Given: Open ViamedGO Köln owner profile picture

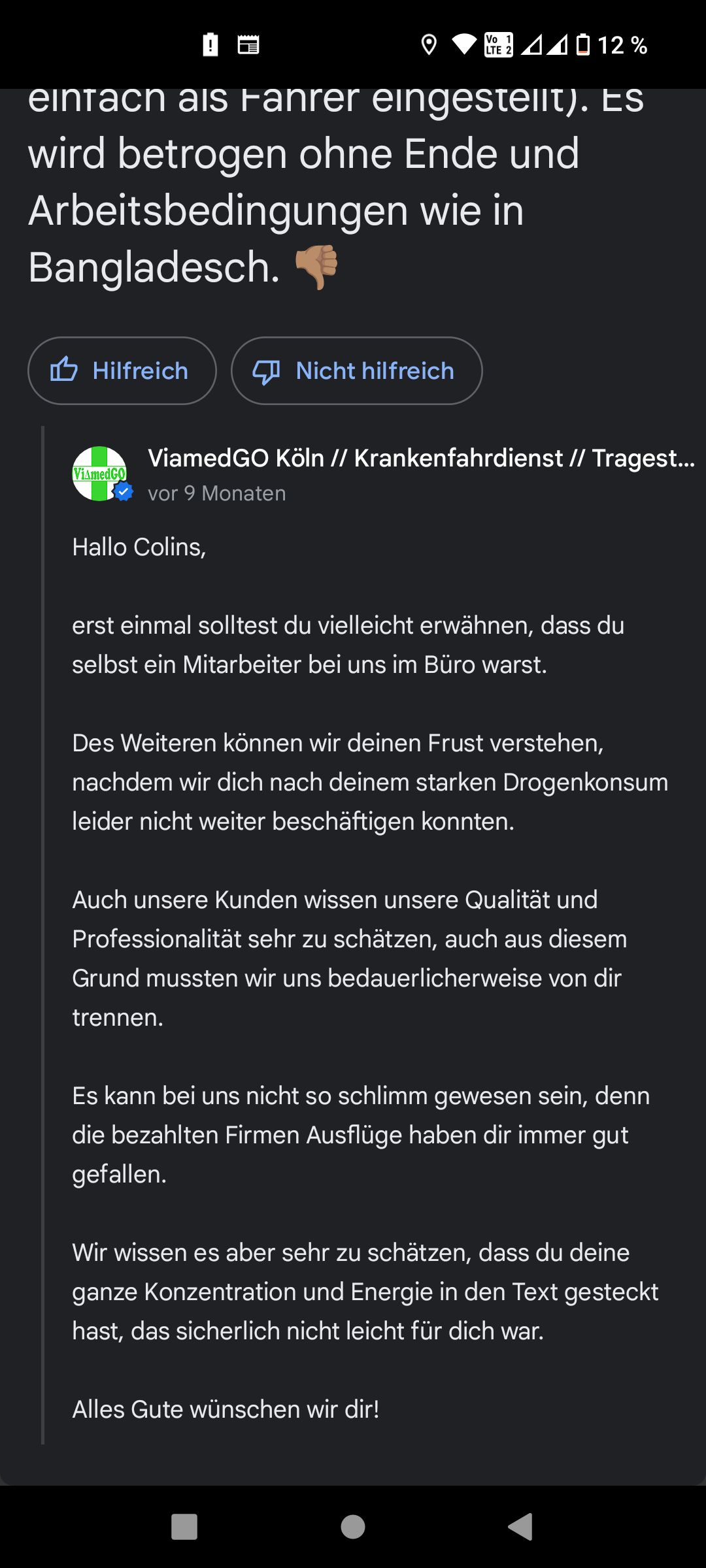Looking at the screenshot, I should pos(99,474).
